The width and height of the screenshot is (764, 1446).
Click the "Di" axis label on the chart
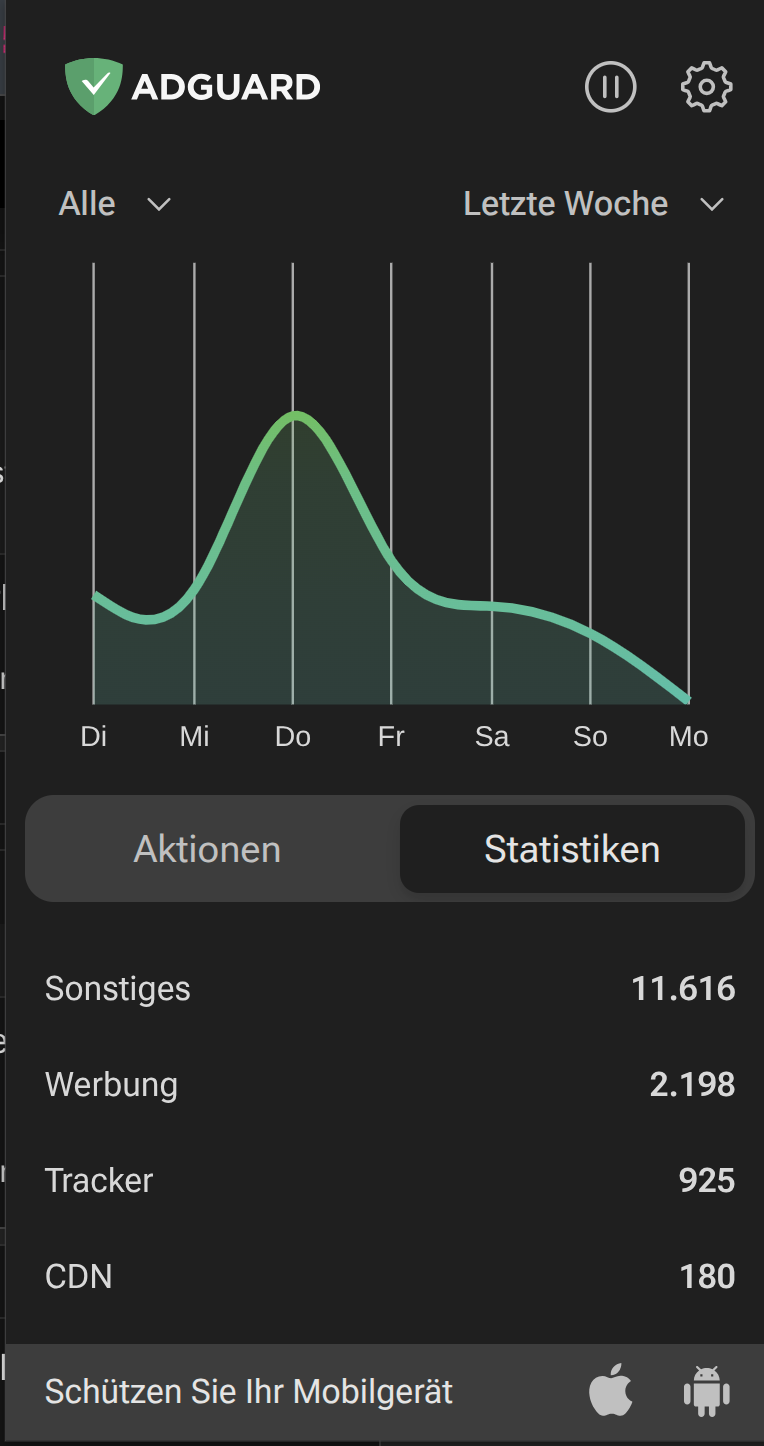click(x=93, y=737)
